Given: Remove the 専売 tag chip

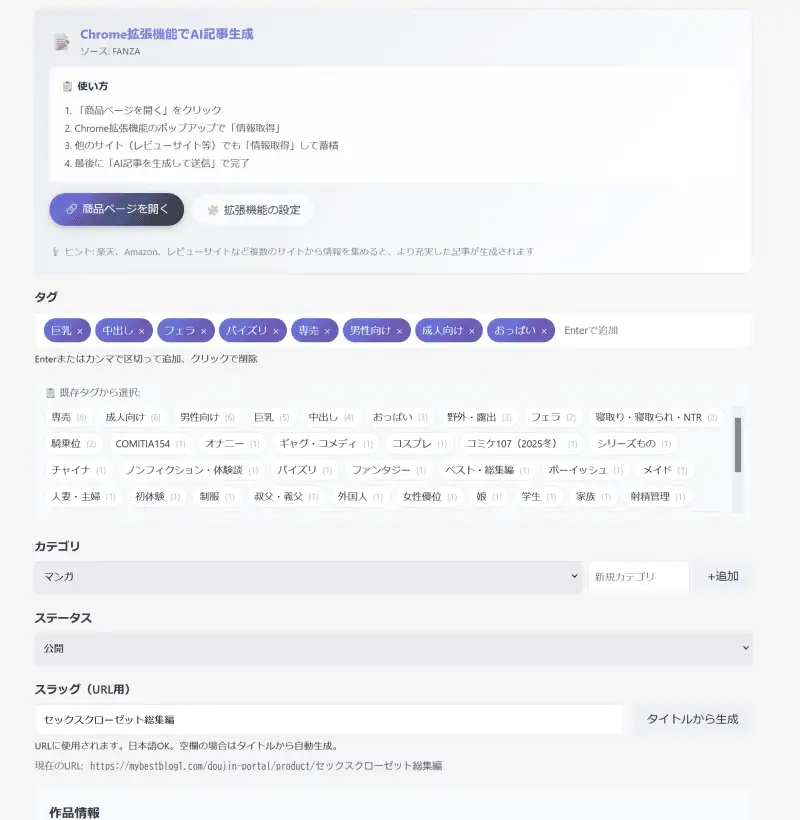Looking at the screenshot, I should coord(327,331).
